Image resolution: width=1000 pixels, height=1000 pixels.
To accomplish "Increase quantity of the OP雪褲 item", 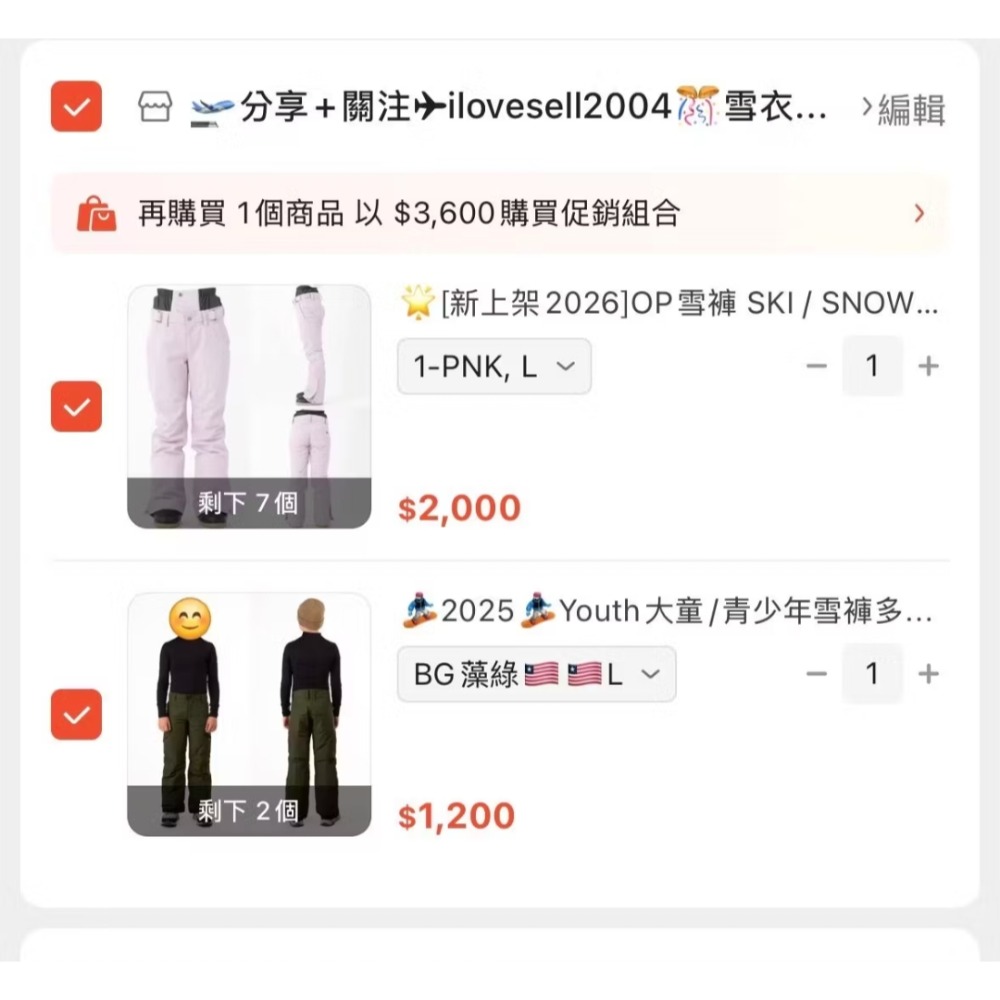I will pos(928,366).
